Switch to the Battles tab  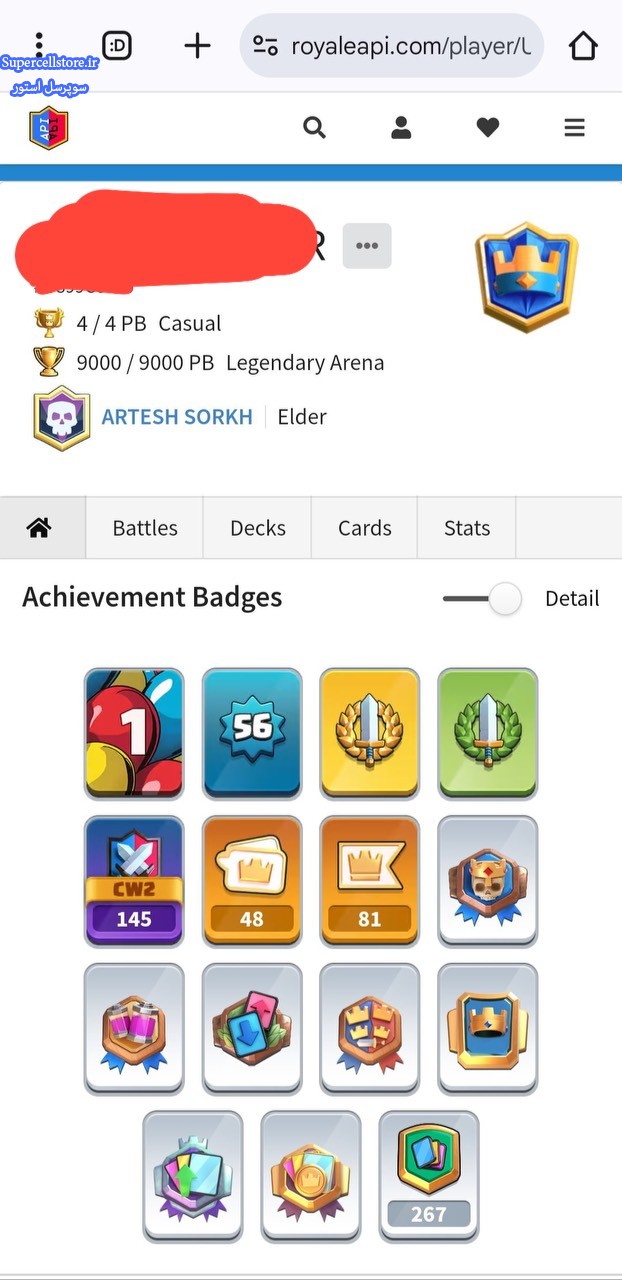coord(145,528)
